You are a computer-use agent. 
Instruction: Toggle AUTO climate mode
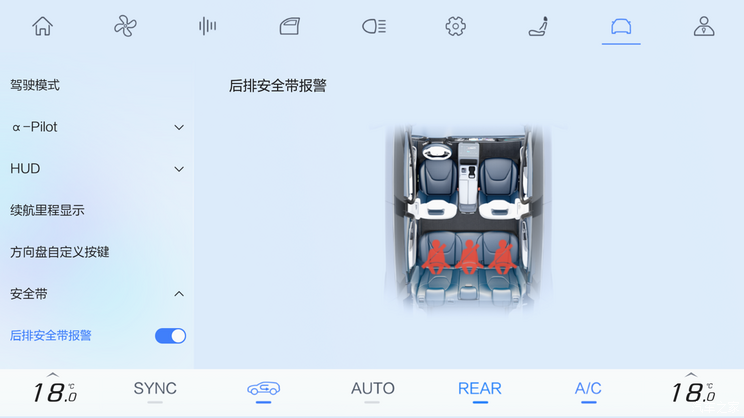[372, 390]
